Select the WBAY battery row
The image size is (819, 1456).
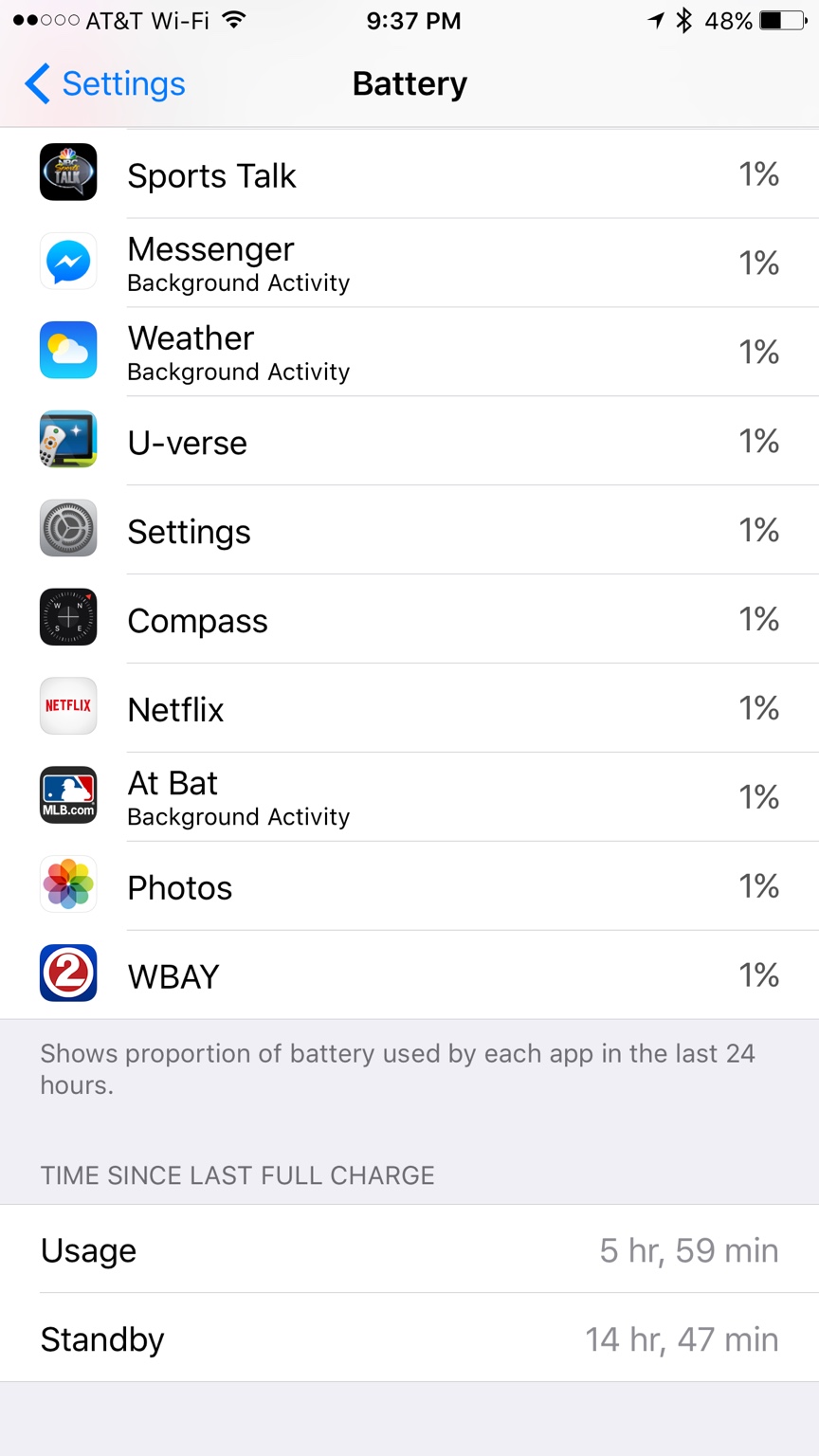pos(409,975)
